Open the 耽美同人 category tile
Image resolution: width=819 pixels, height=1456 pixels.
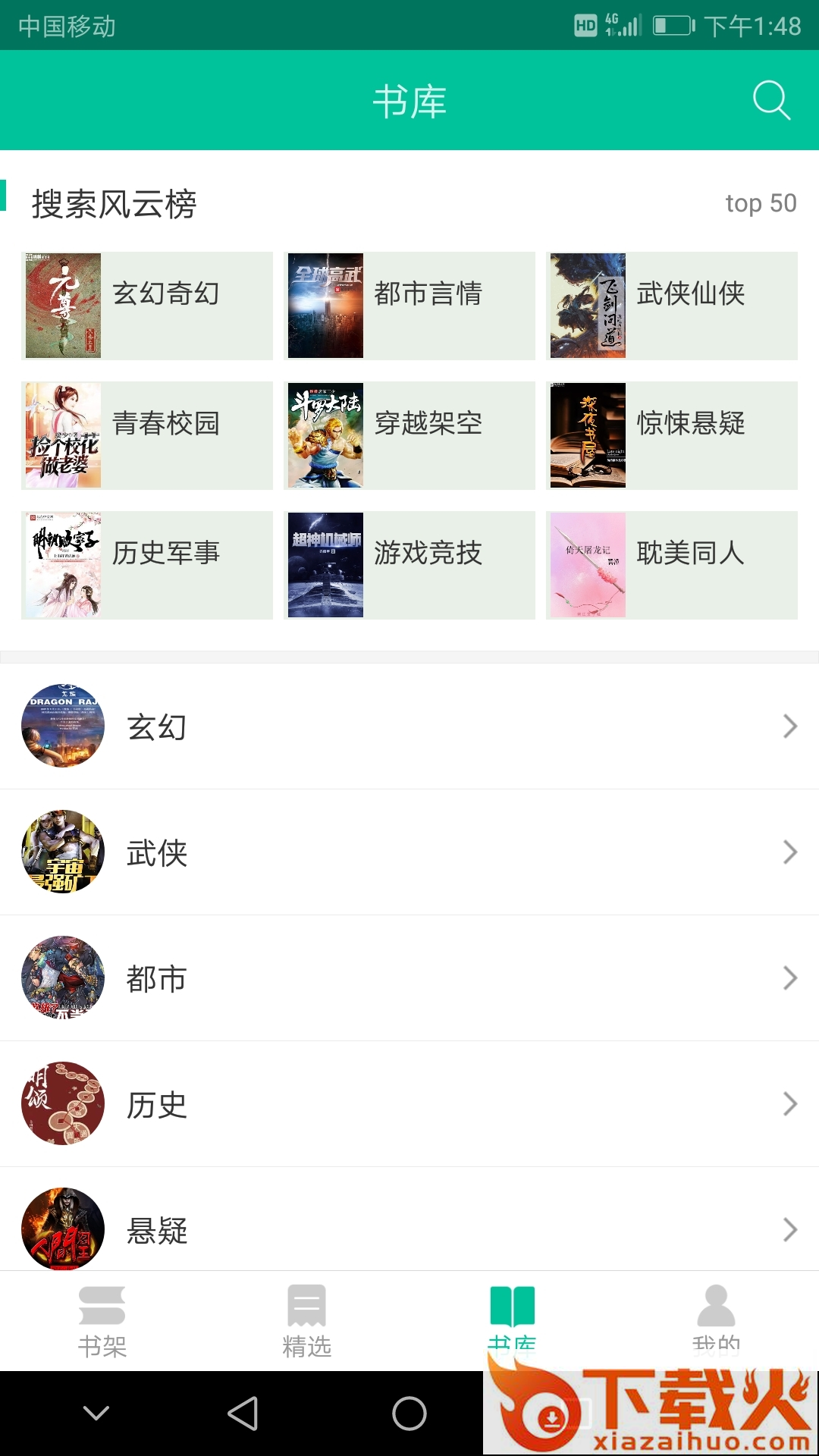pyautogui.click(x=672, y=565)
